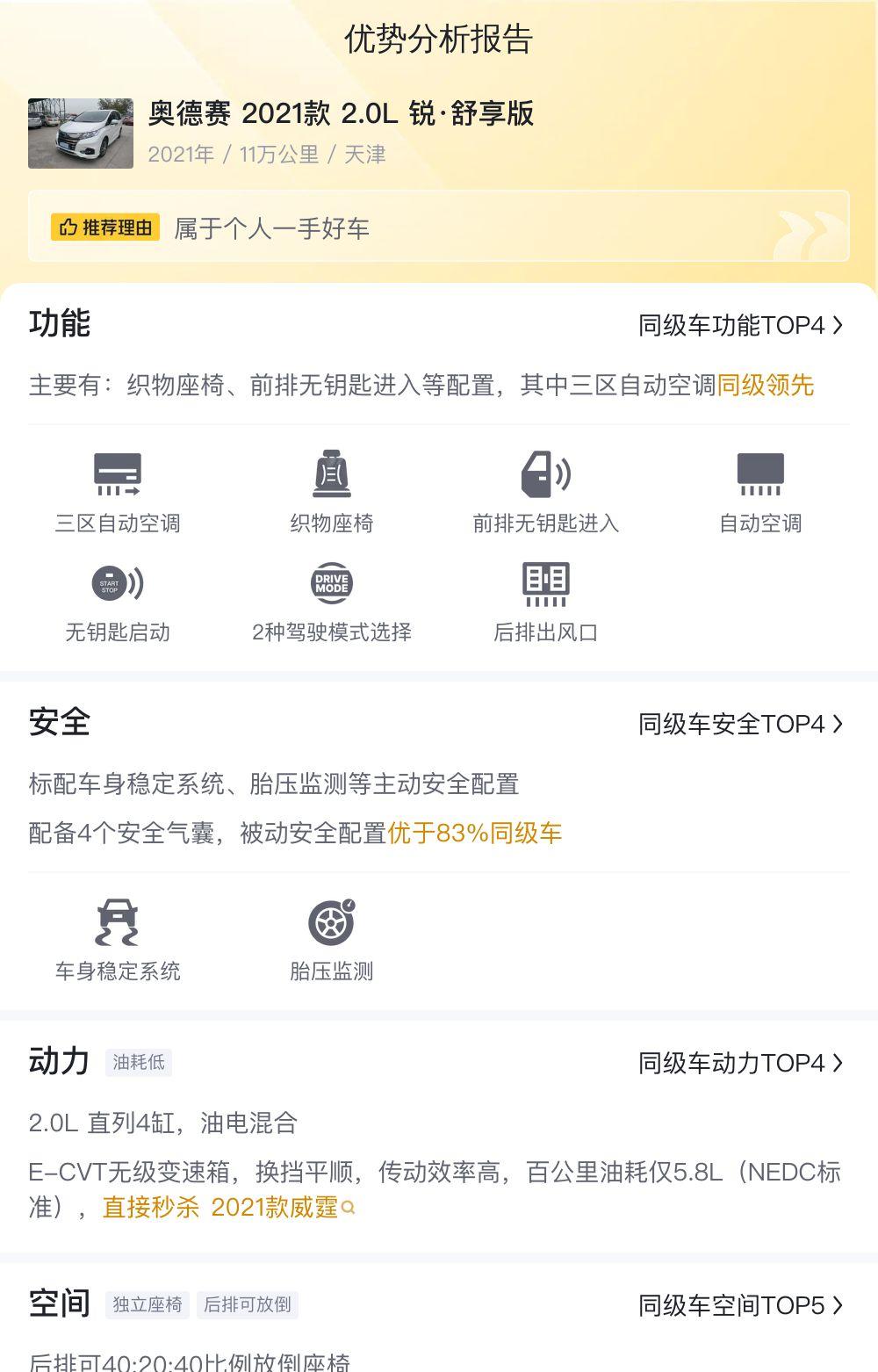
Task: Open the 同级车动力TOP4 ranking
Action: coord(740,1064)
